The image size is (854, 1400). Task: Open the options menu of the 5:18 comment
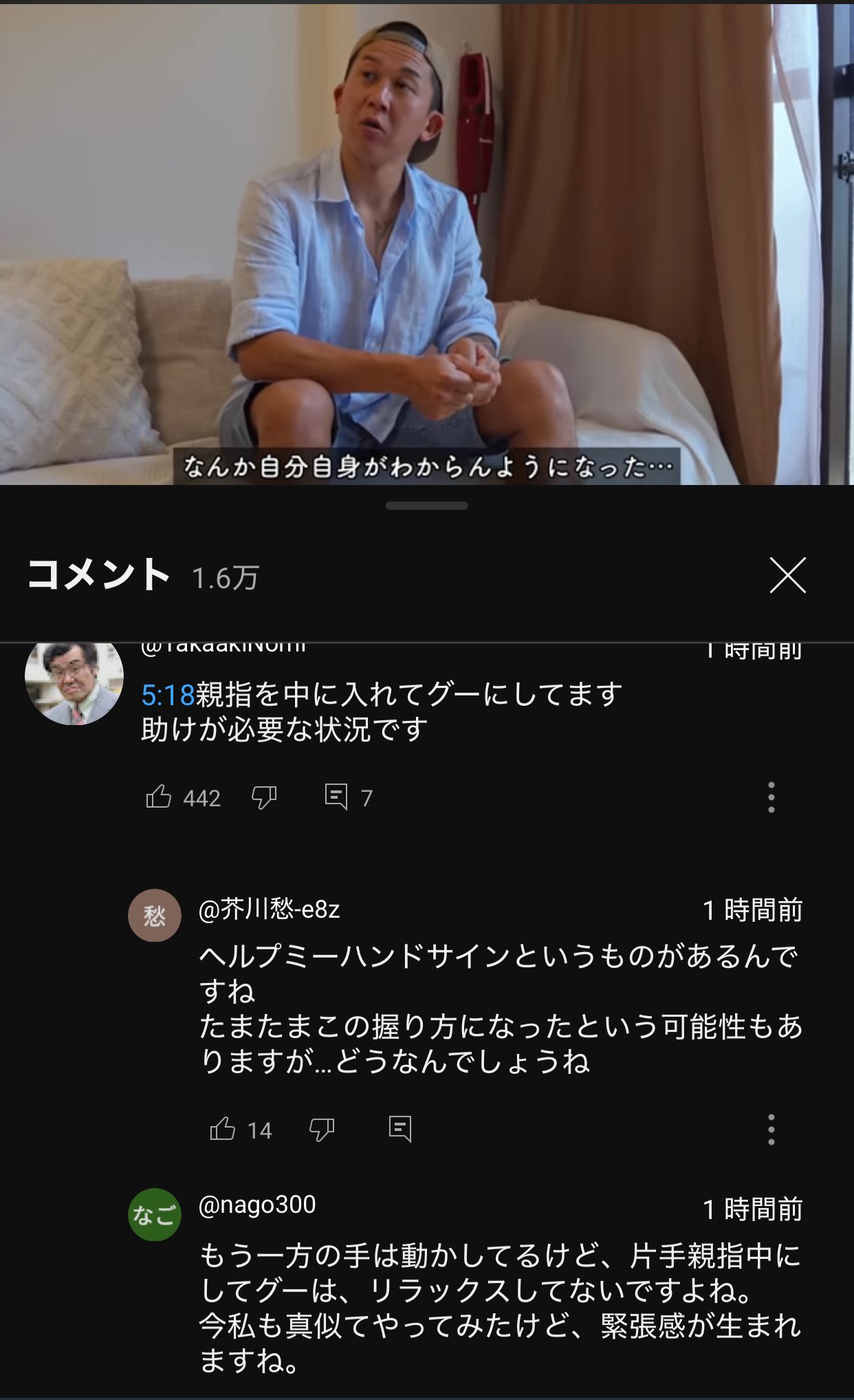click(771, 797)
